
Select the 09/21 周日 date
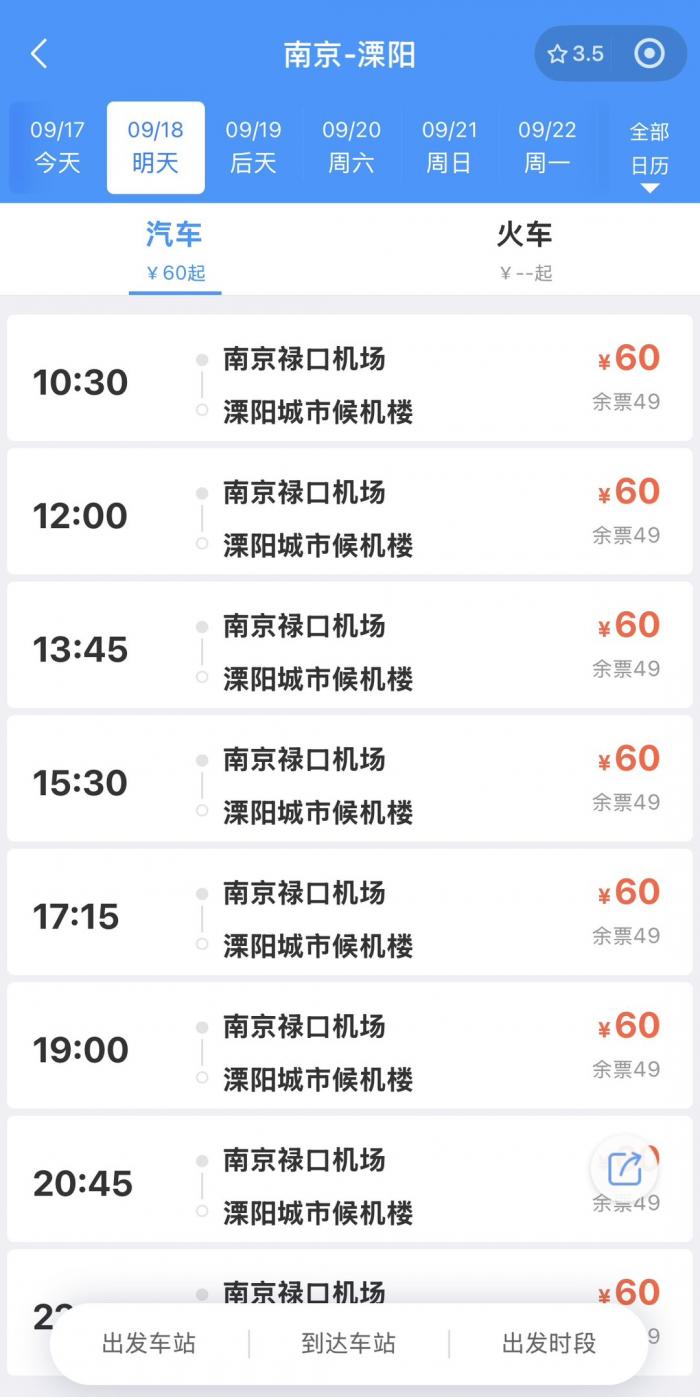click(449, 147)
